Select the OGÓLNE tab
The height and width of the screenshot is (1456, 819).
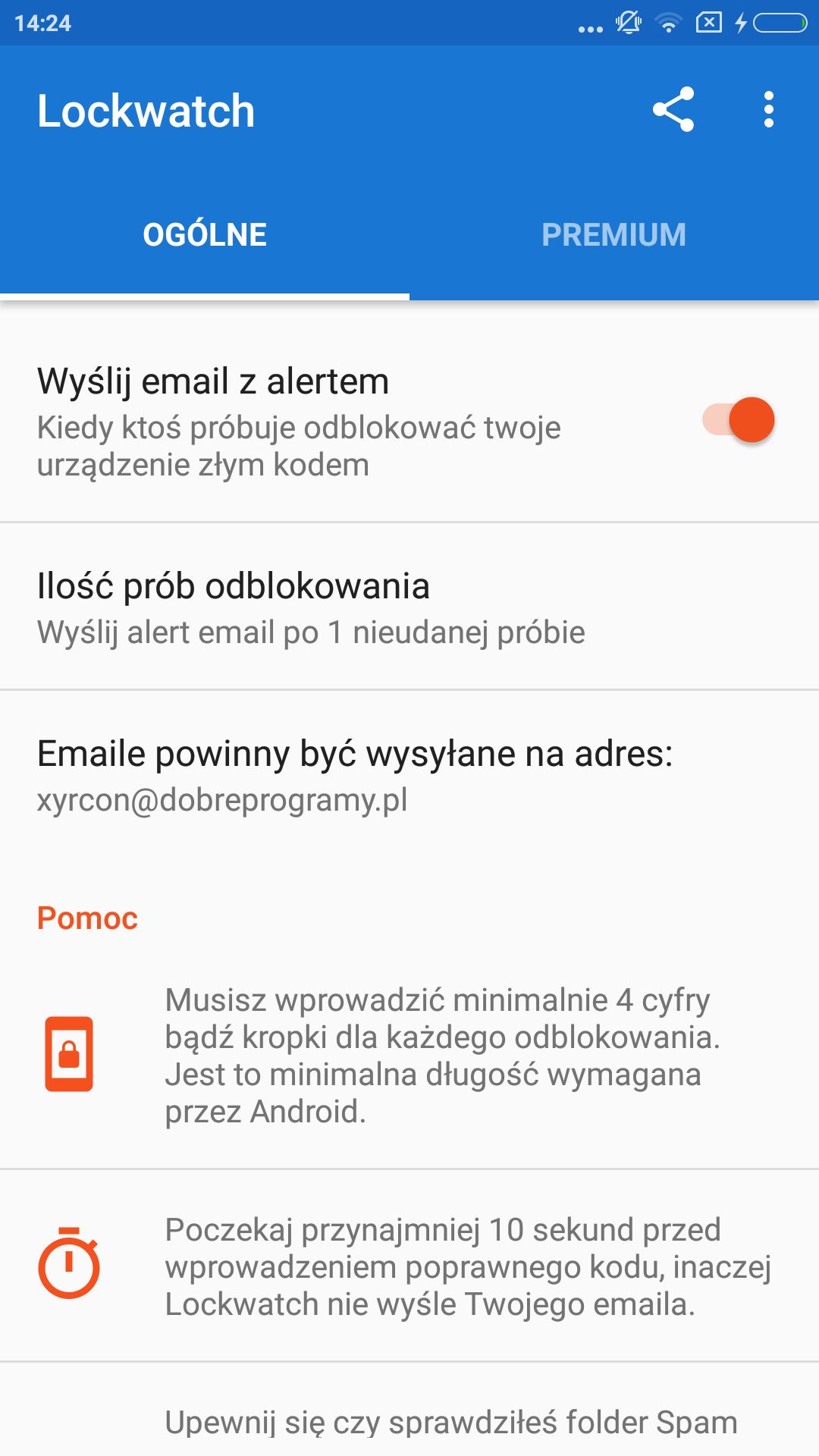tap(205, 235)
